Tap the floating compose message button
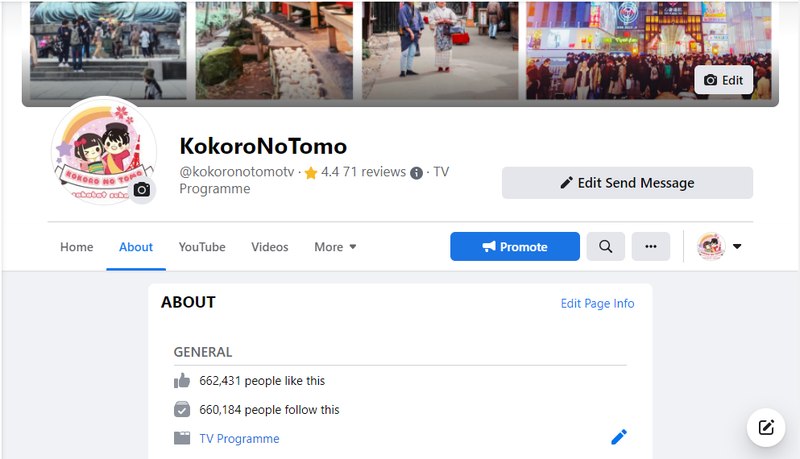The image size is (800, 459). tap(766, 428)
